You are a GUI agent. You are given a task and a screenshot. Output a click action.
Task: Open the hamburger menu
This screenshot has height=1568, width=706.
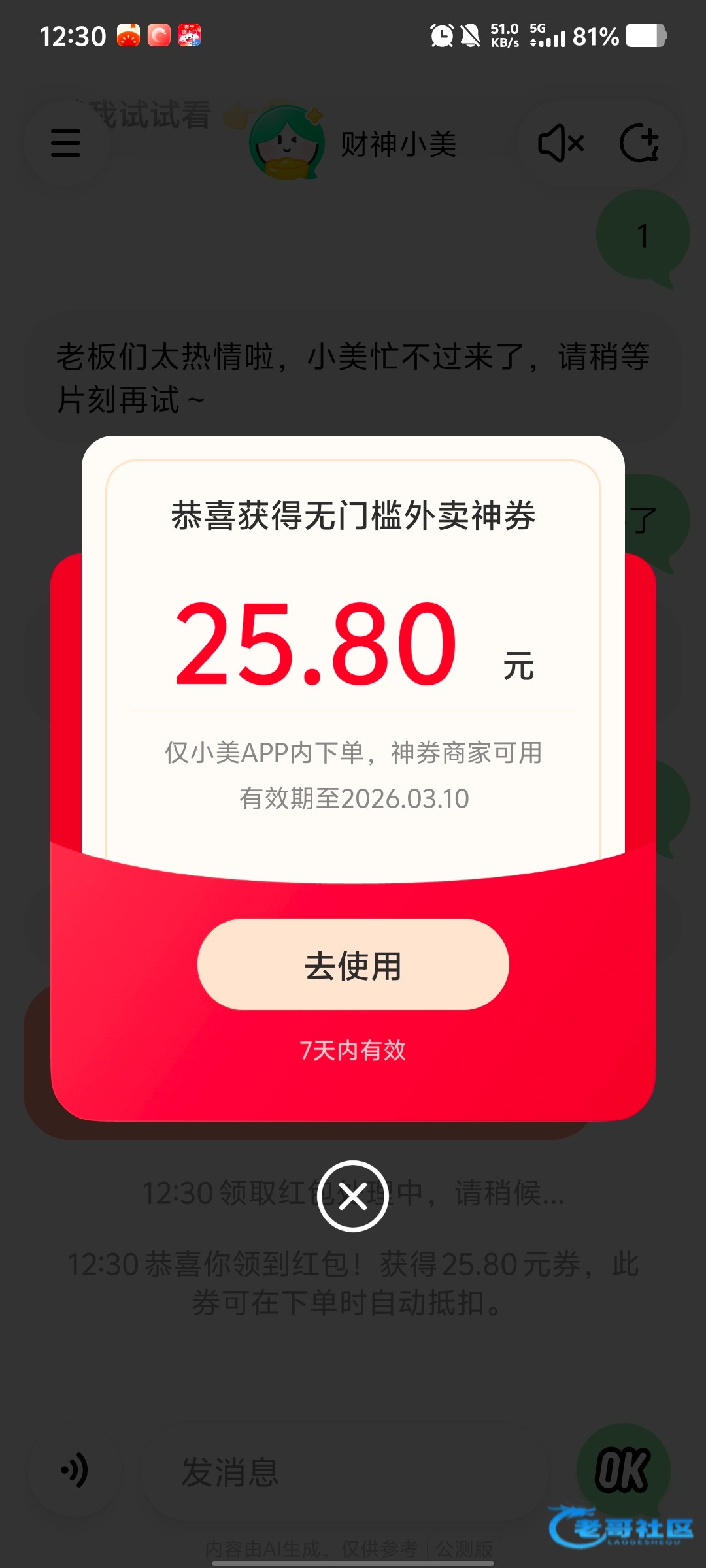coord(66,143)
